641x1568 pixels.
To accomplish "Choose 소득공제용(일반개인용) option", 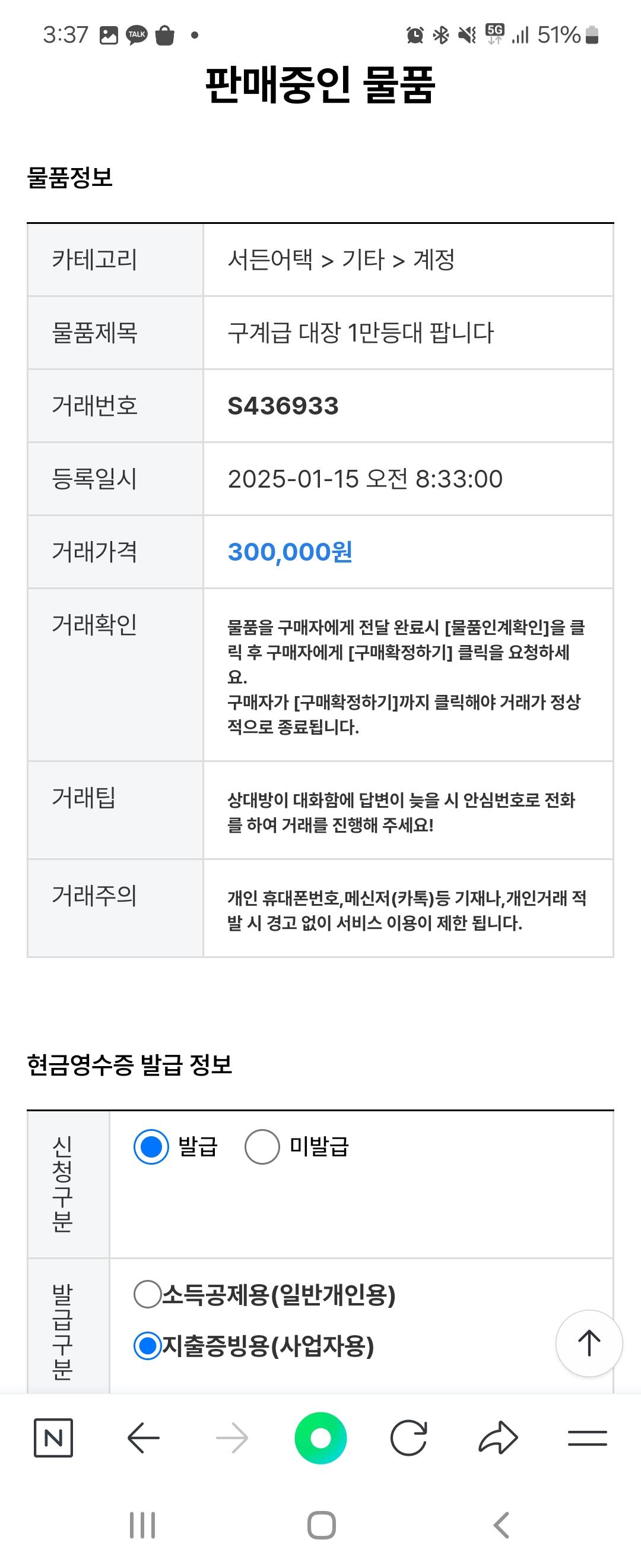I will [x=148, y=1294].
